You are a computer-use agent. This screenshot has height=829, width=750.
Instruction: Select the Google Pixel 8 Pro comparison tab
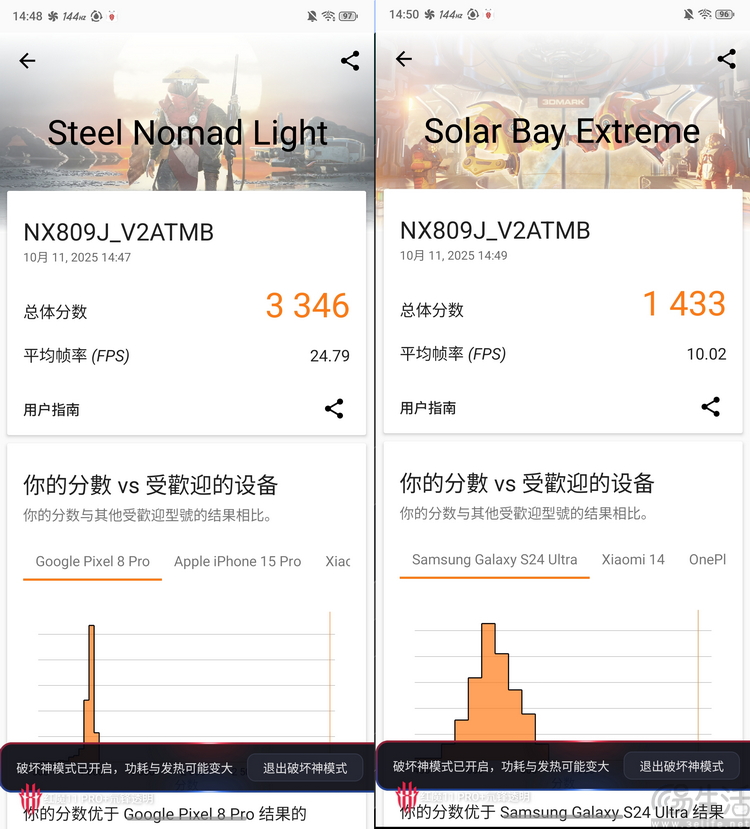point(92,561)
